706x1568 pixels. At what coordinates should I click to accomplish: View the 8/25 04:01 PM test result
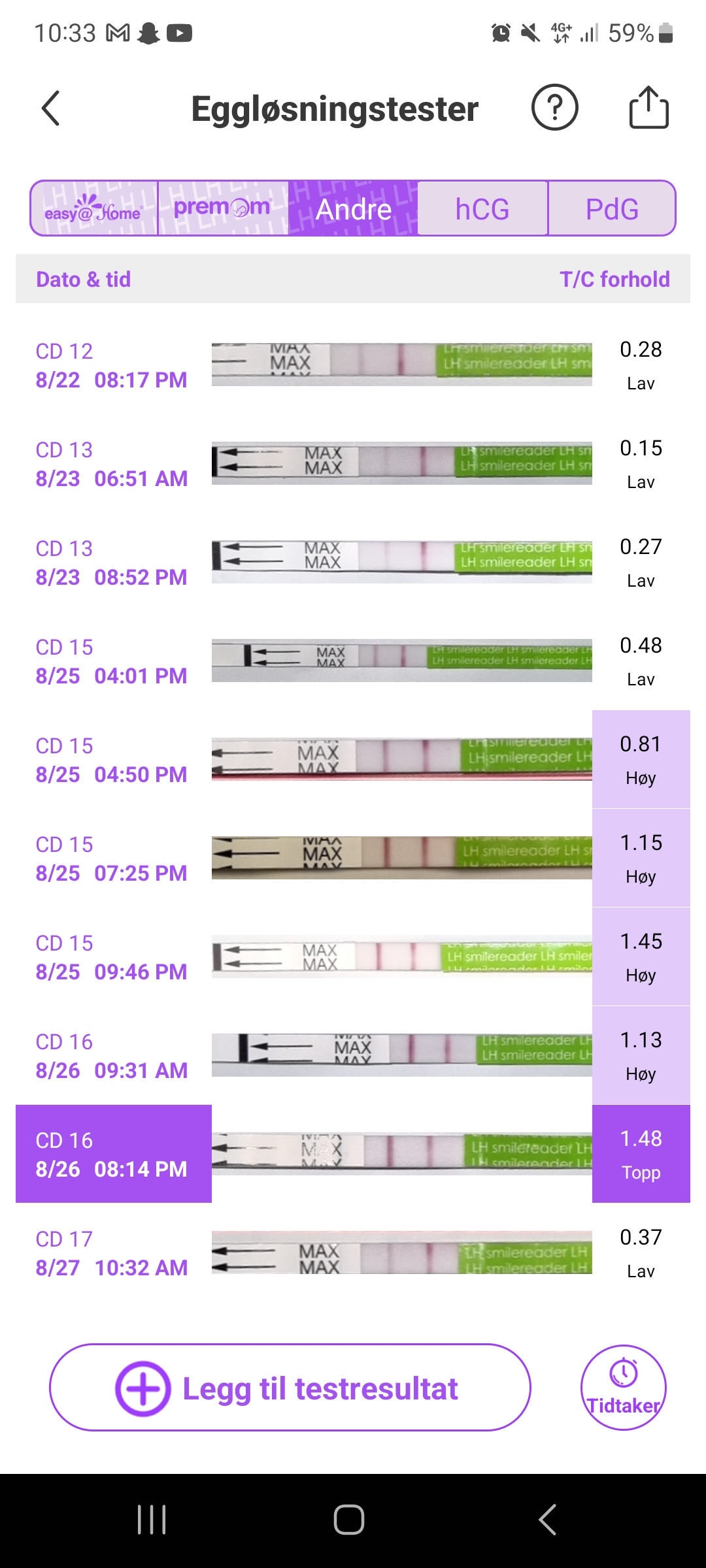(111, 662)
